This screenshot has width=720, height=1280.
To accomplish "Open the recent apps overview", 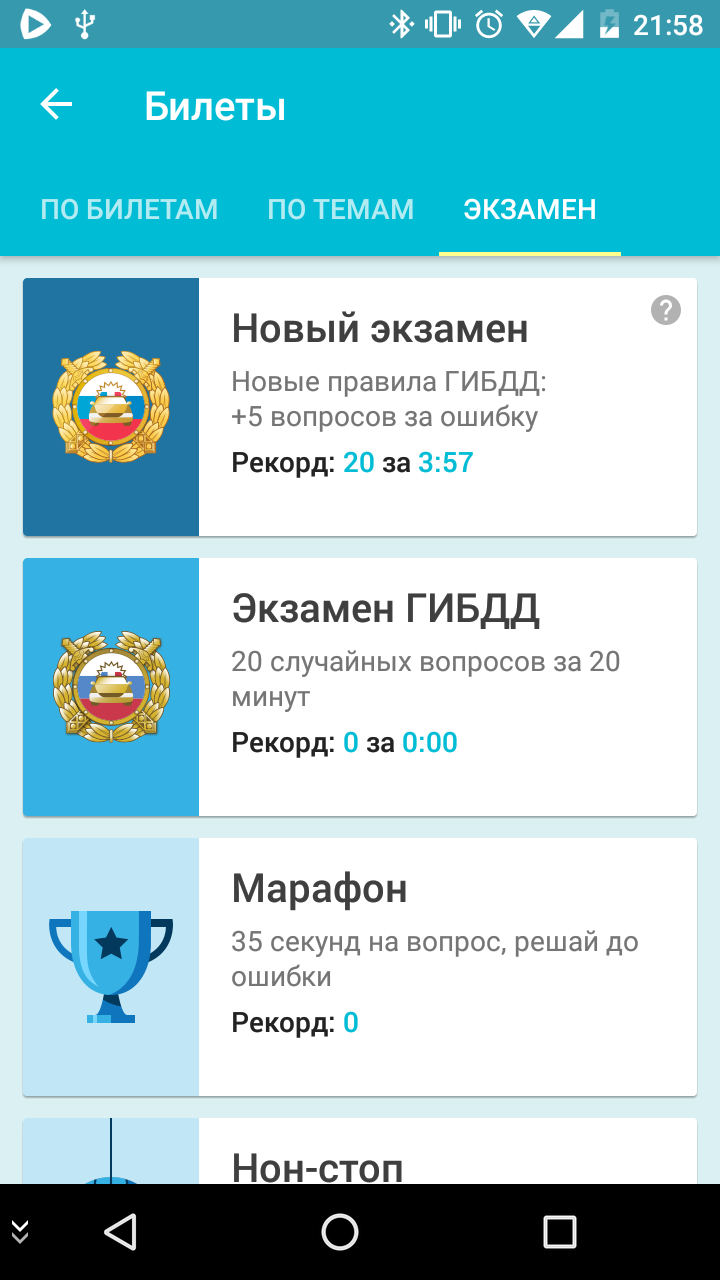I will 560,1232.
